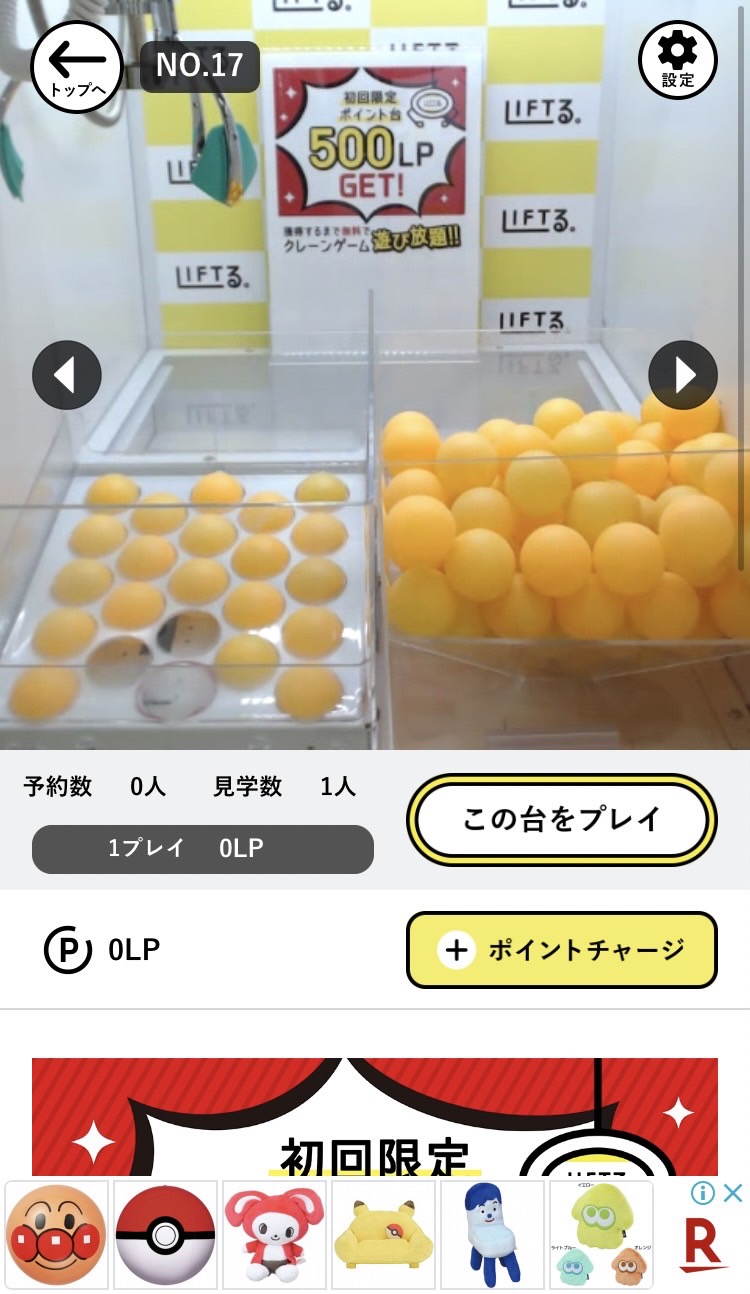Open the Poké Ball ad item
Image resolution: width=750 pixels, height=1294 pixels.
(165, 1235)
